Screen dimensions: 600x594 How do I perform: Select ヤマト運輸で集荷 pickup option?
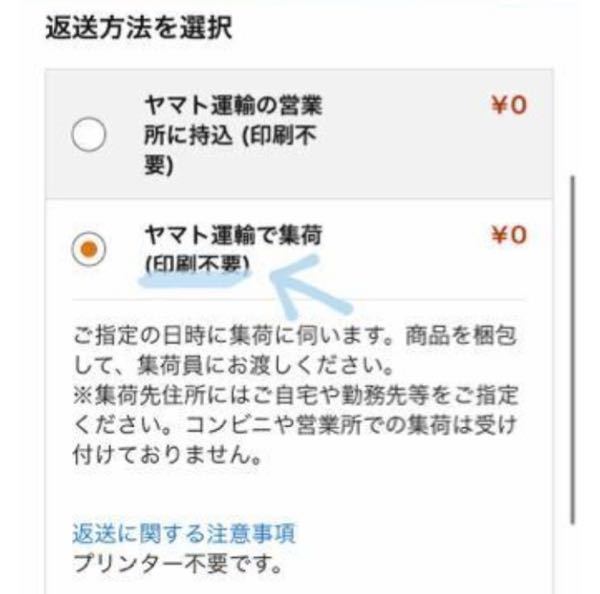(90, 249)
